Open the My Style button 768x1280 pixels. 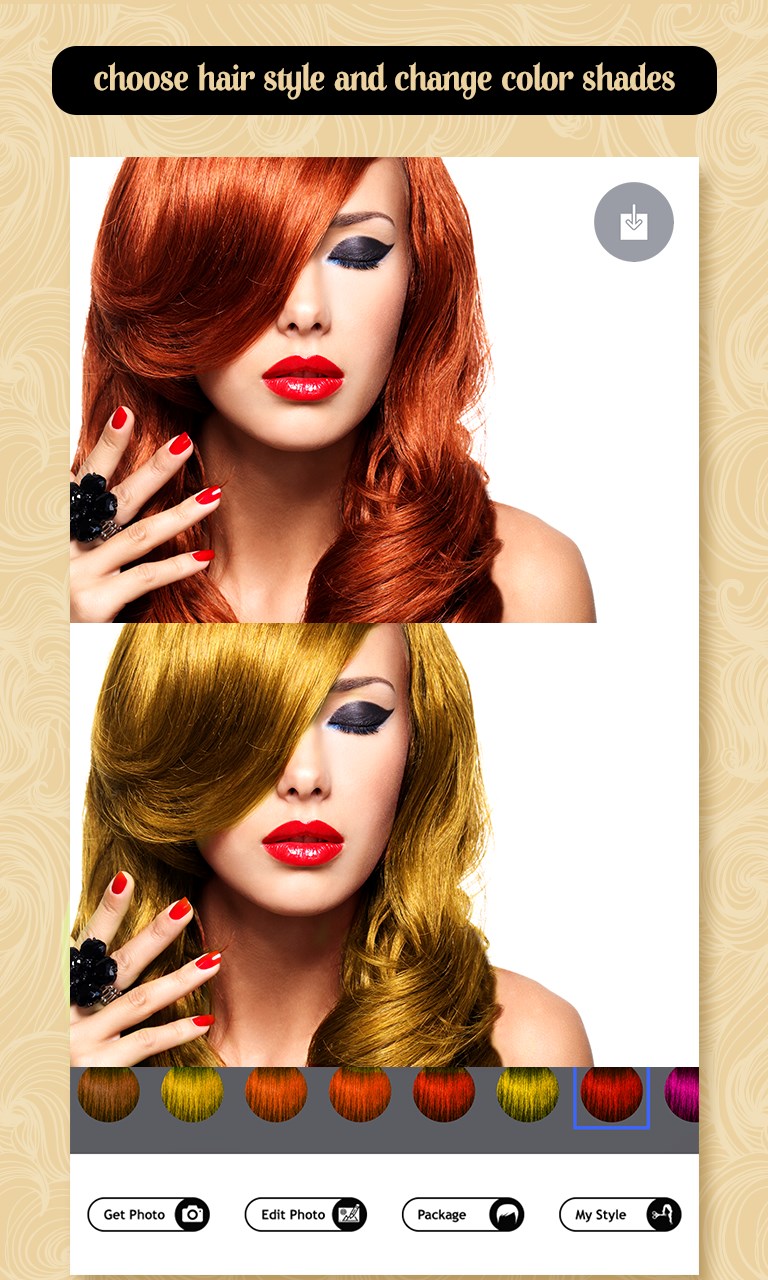620,1214
